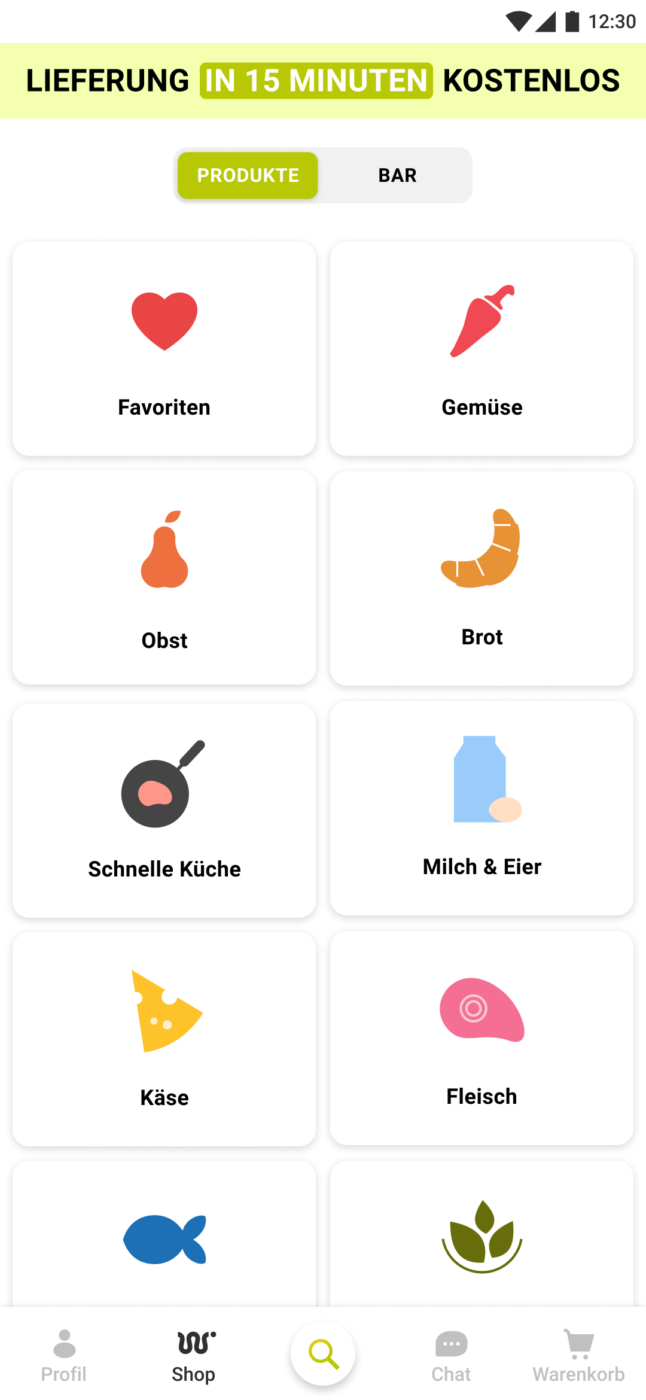This screenshot has width=646, height=1400.
Task: Open the Shop tab
Action: coord(193,1356)
